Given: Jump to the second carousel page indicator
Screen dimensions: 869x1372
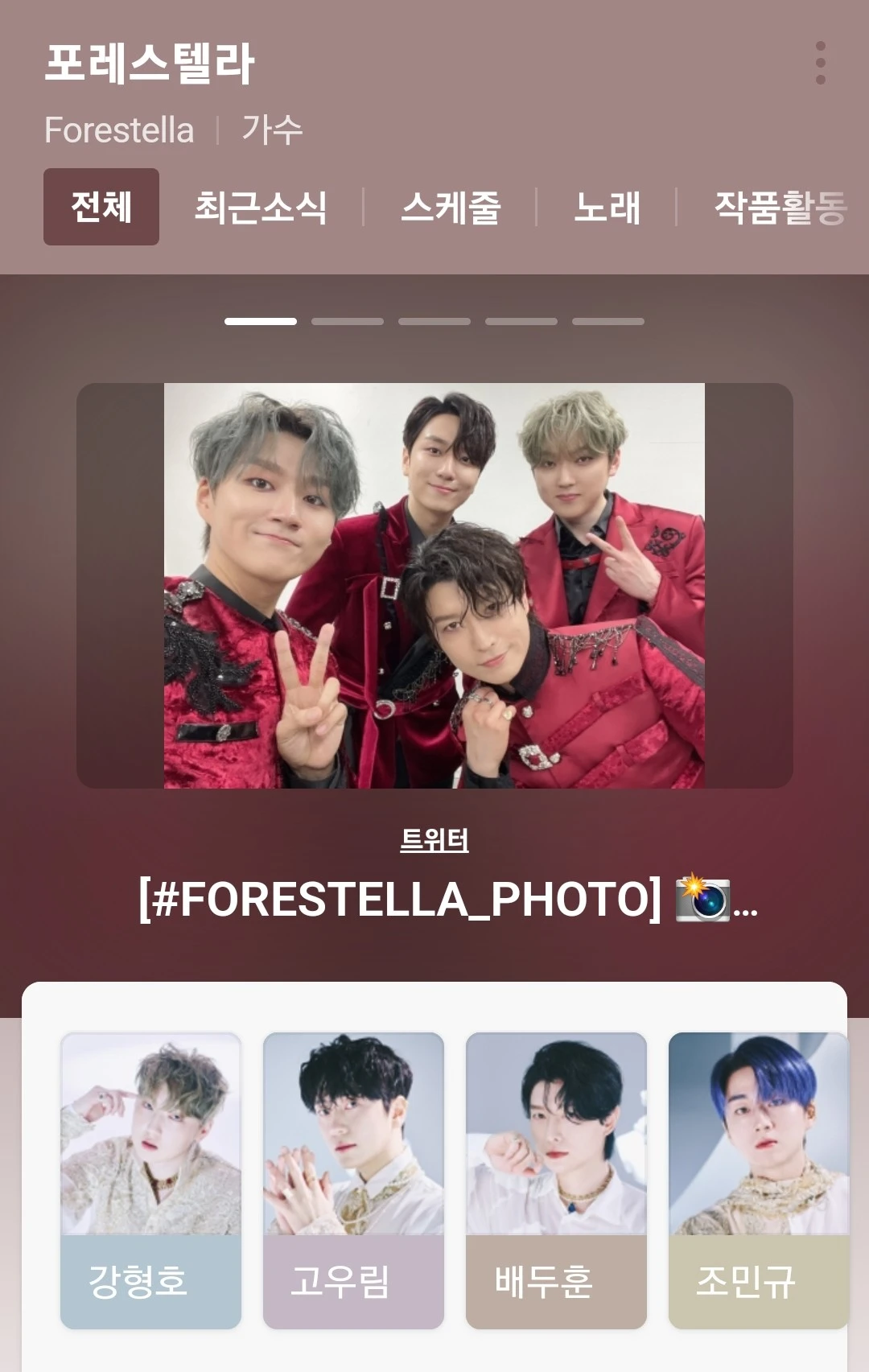Looking at the screenshot, I should (x=348, y=321).
